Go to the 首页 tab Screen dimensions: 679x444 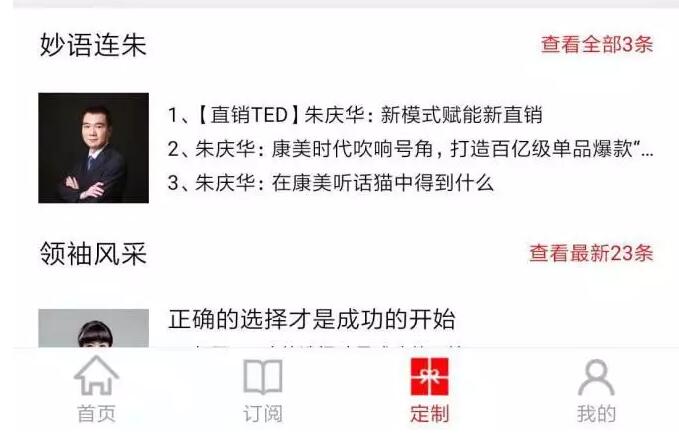pyautogui.click(x=96, y=392)
